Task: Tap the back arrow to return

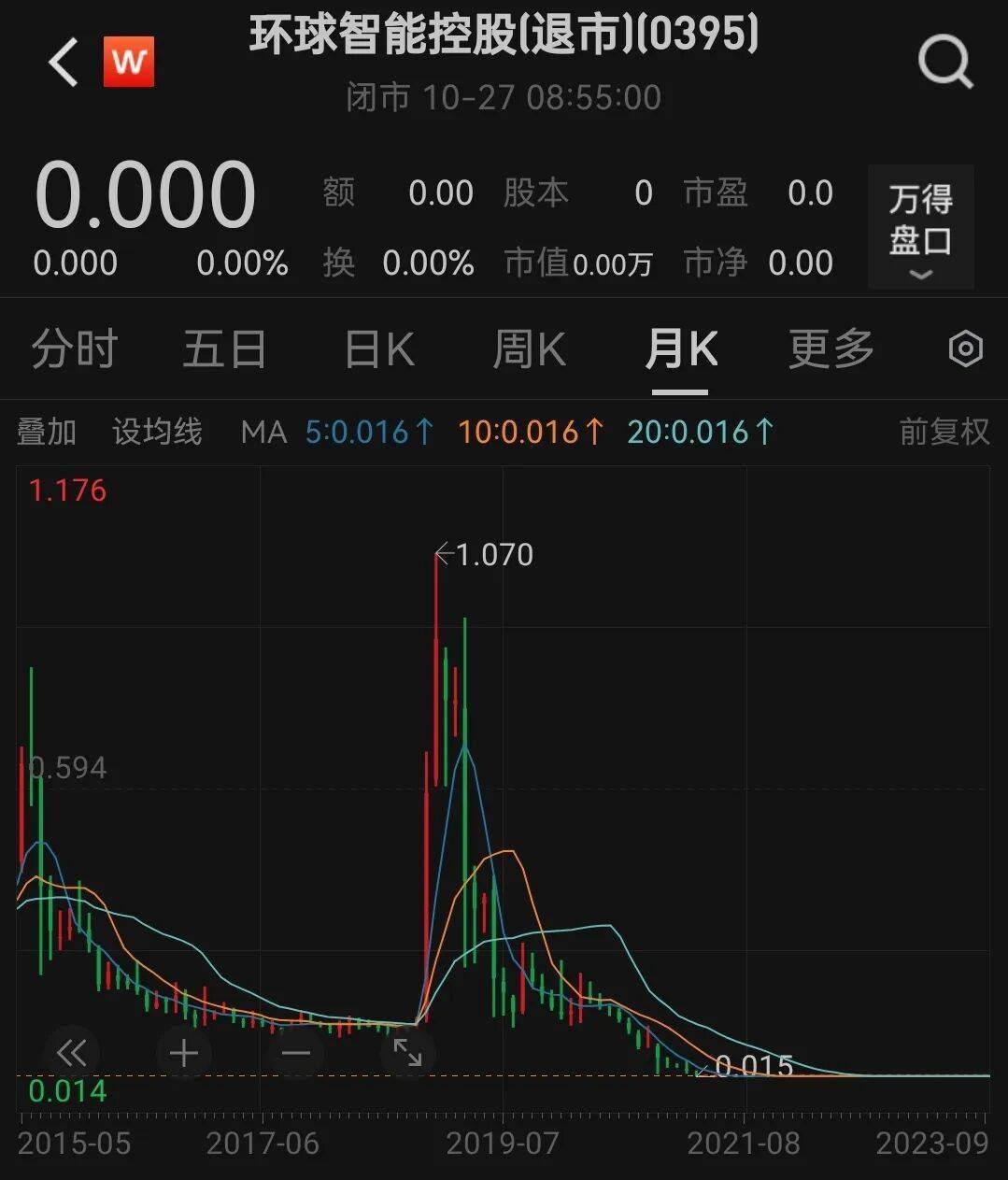Action: (x=60, y=62)
